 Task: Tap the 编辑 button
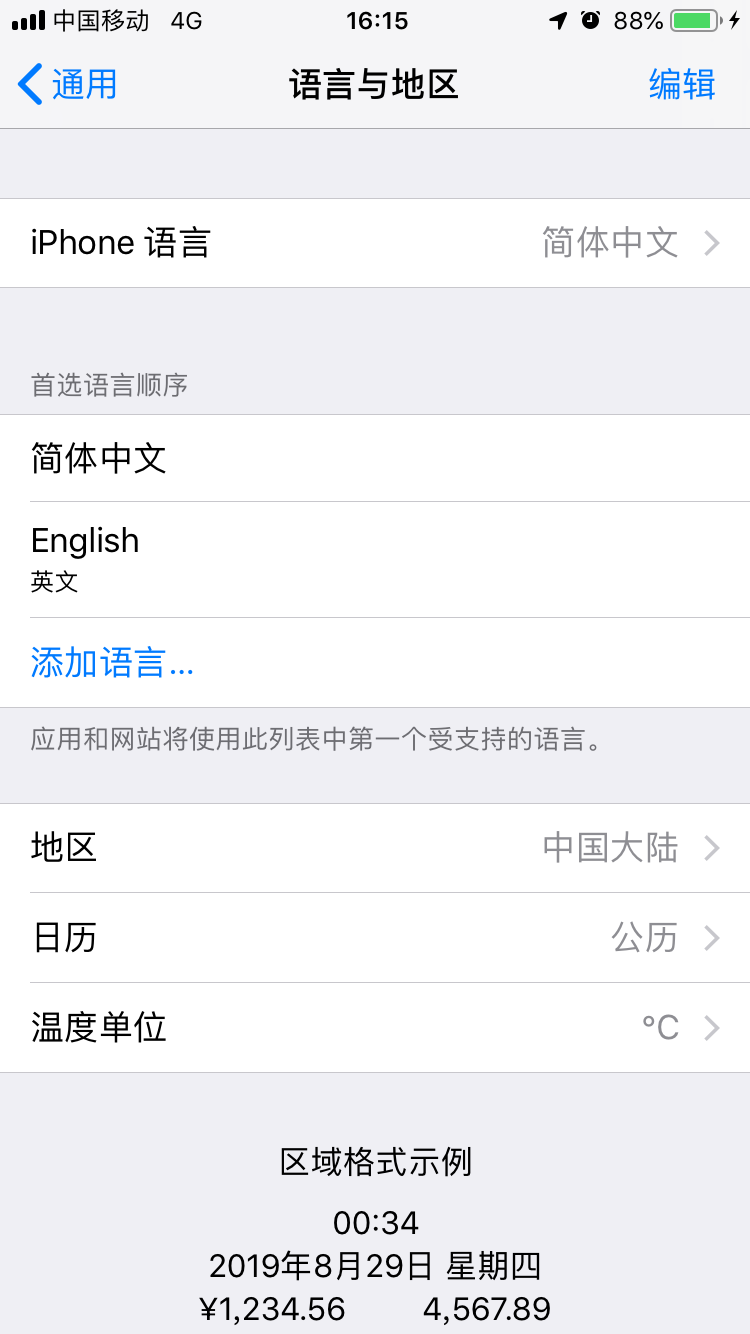click(x=682, y=84)
